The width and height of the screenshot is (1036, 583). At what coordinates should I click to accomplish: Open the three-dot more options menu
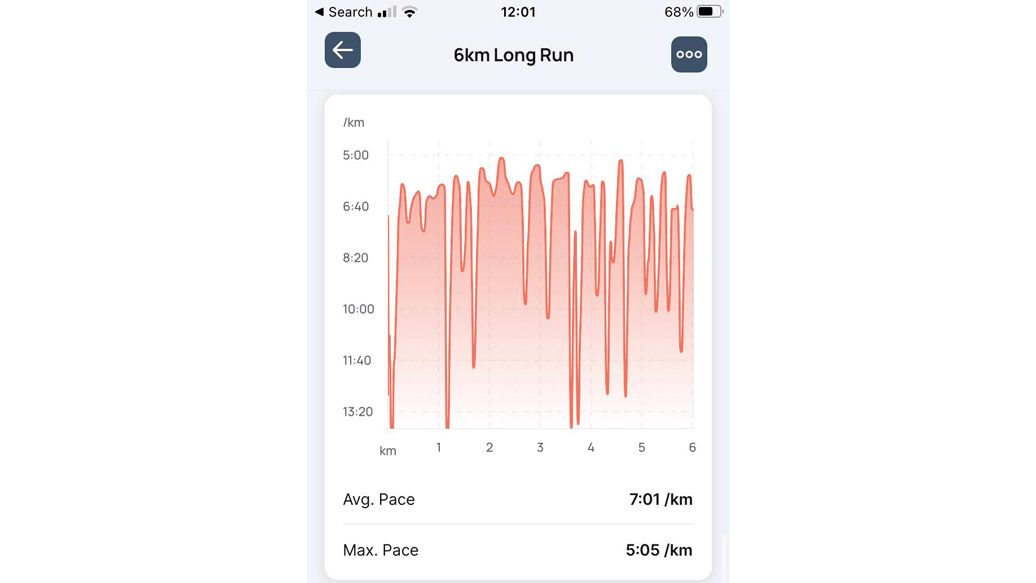(x=688, y=55)
